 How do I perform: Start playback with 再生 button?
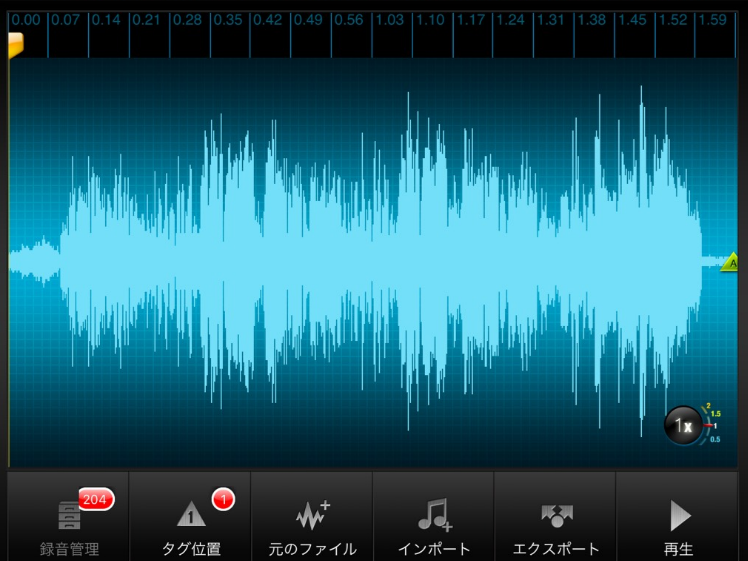[679, 522]
